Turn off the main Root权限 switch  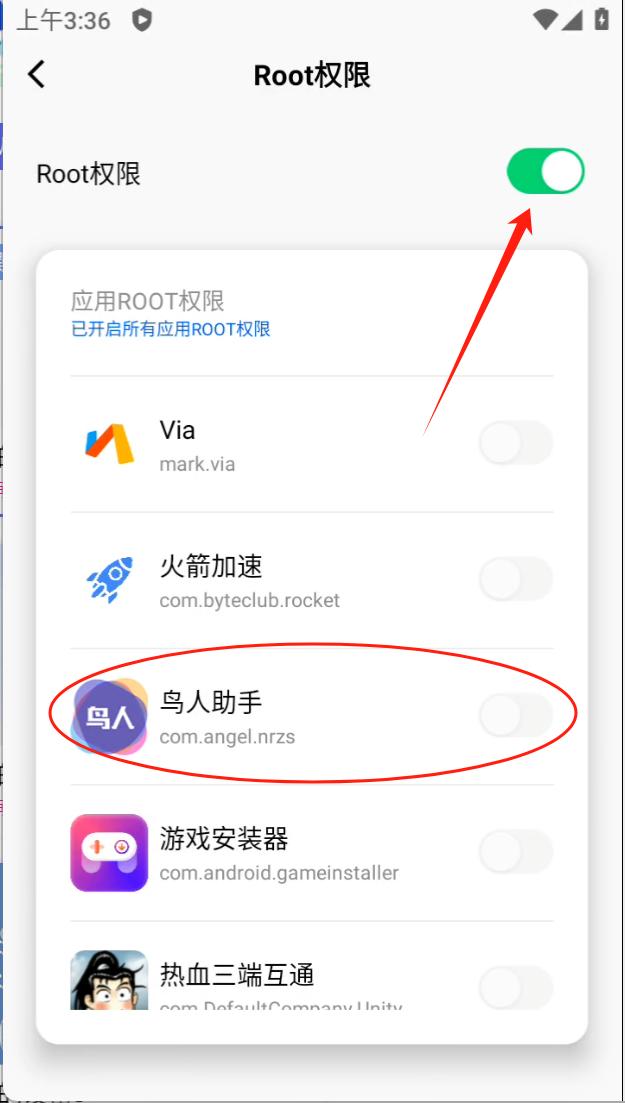(545, 172)
